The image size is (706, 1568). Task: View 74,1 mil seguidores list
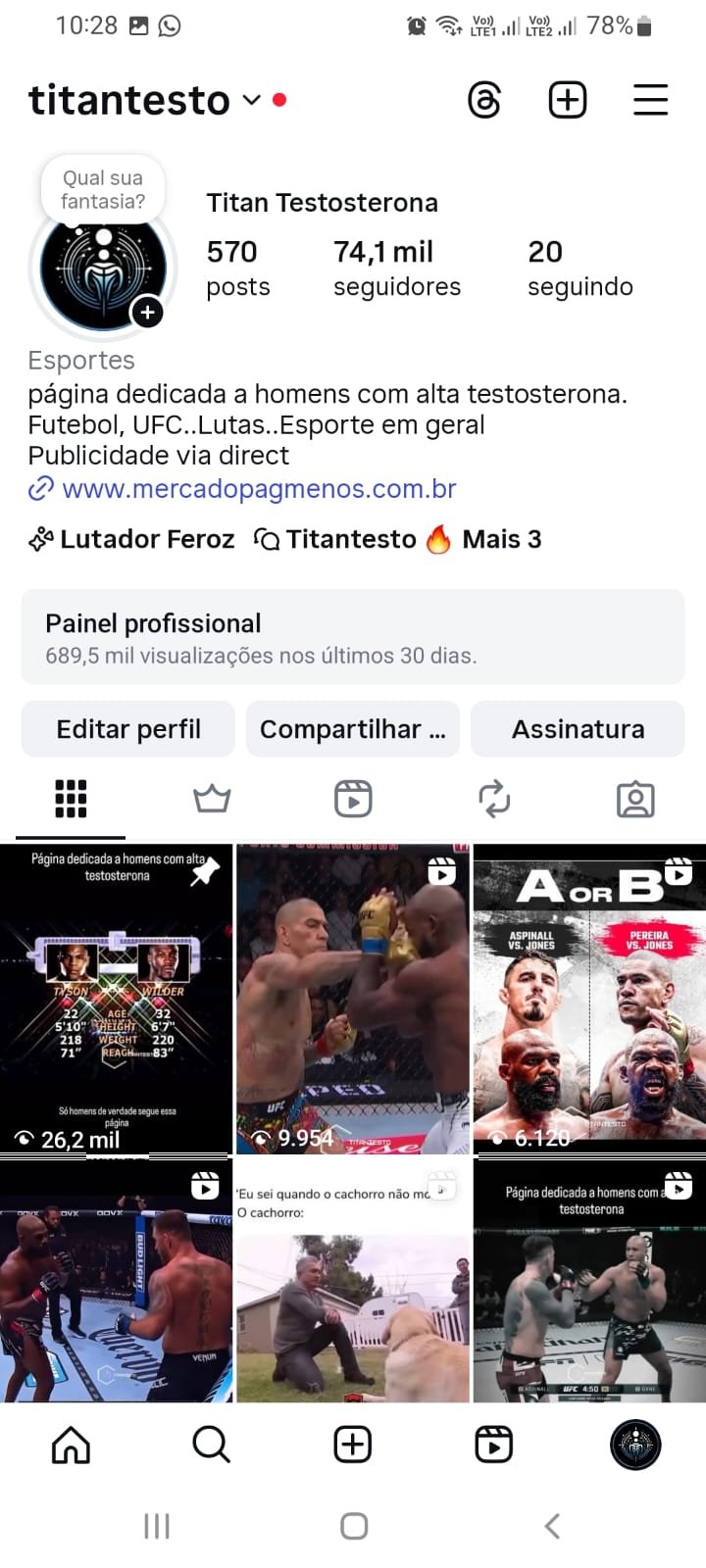pyautogui.click(x=396, y=268)
